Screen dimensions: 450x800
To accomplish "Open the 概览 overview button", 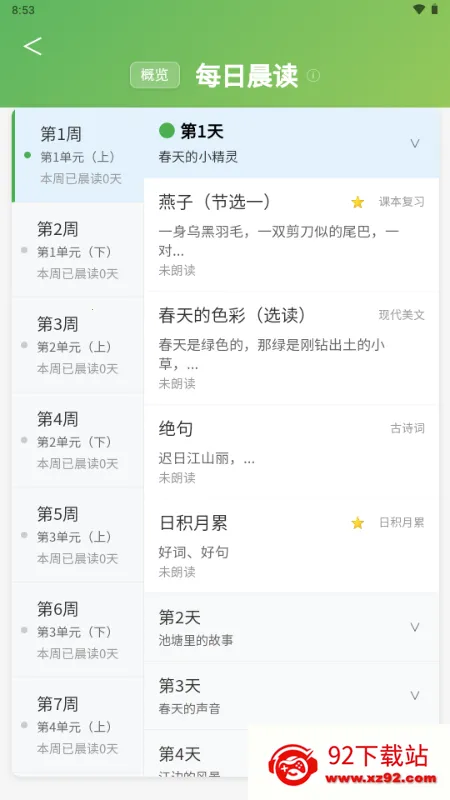I will 155,75.
